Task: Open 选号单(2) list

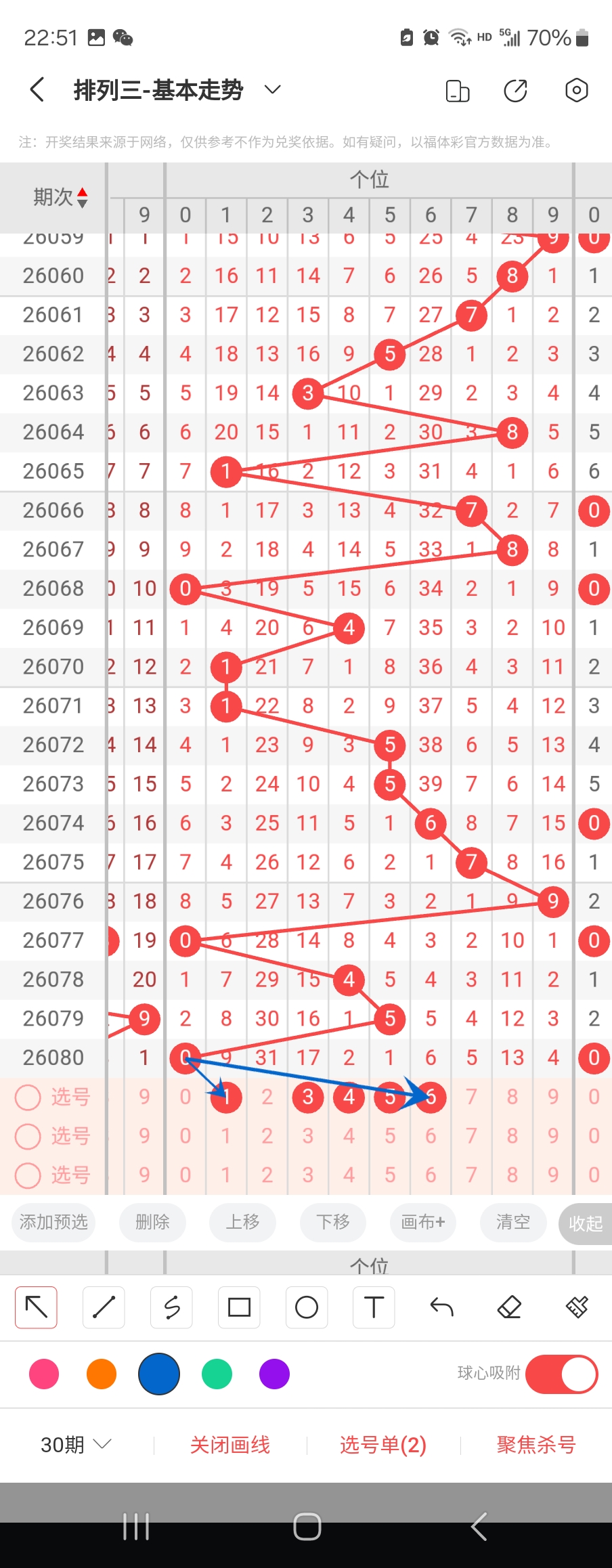Action: (x=383, y=1445)
